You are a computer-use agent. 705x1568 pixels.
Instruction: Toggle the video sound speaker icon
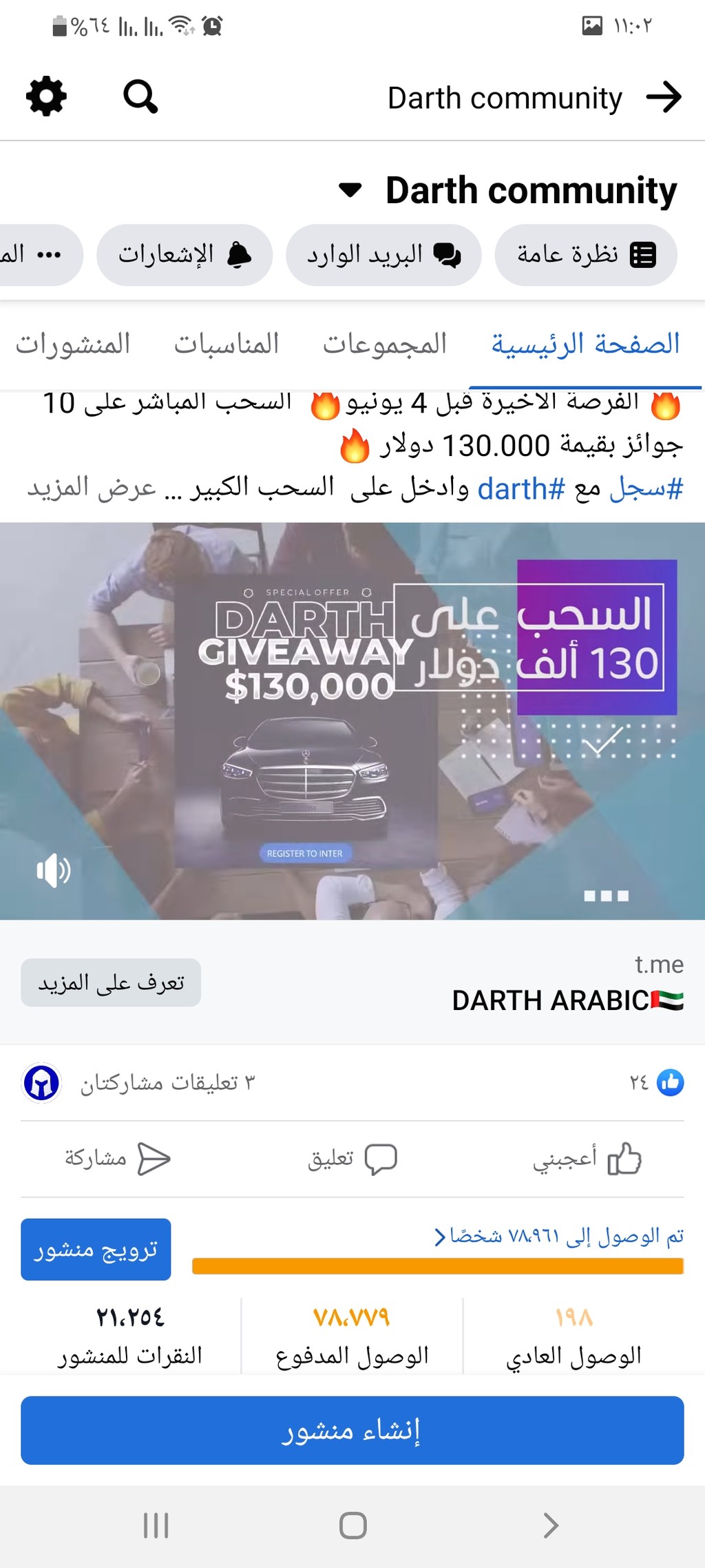pos(54,871)
